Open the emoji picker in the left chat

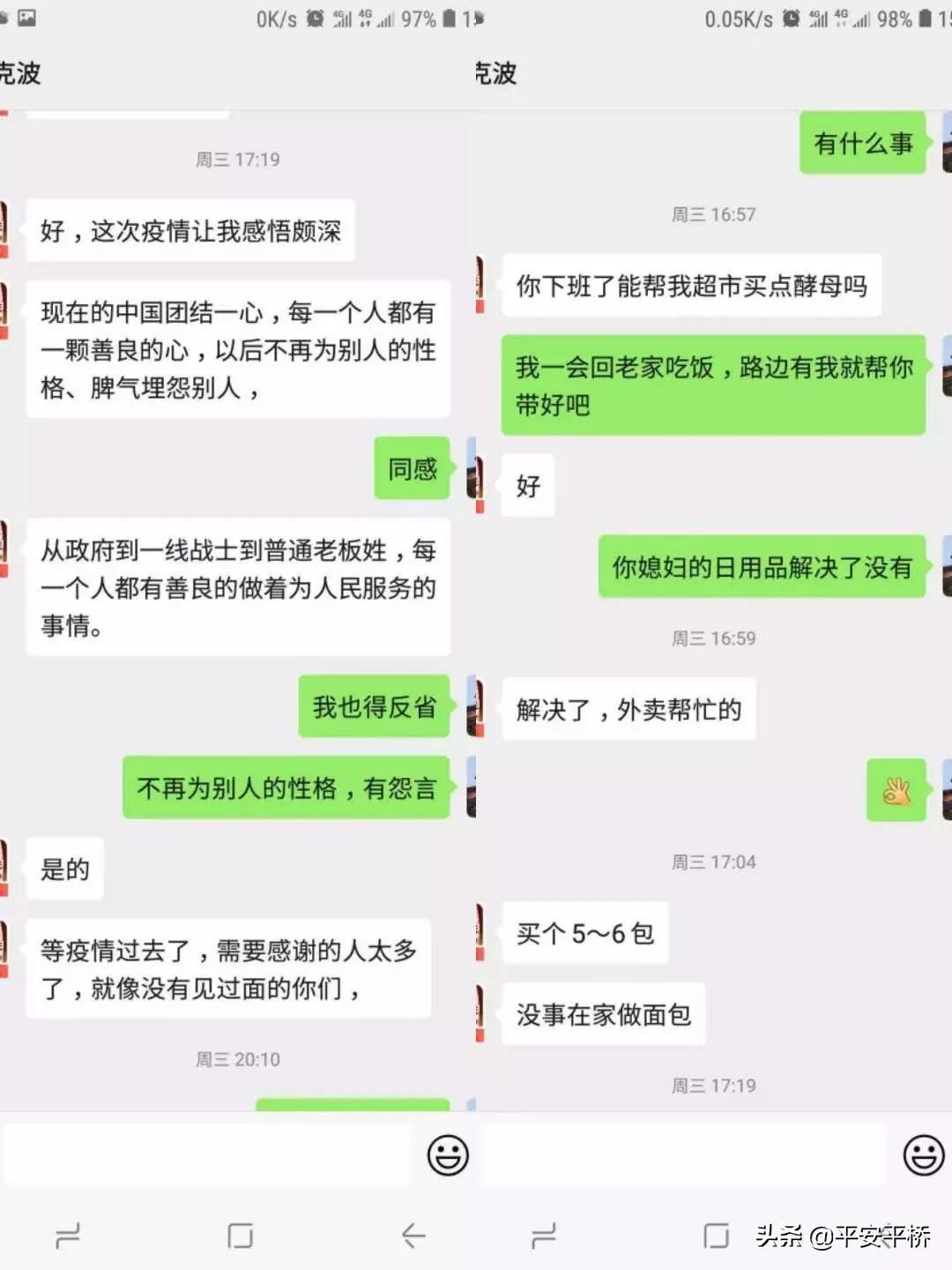[448, 1153]
